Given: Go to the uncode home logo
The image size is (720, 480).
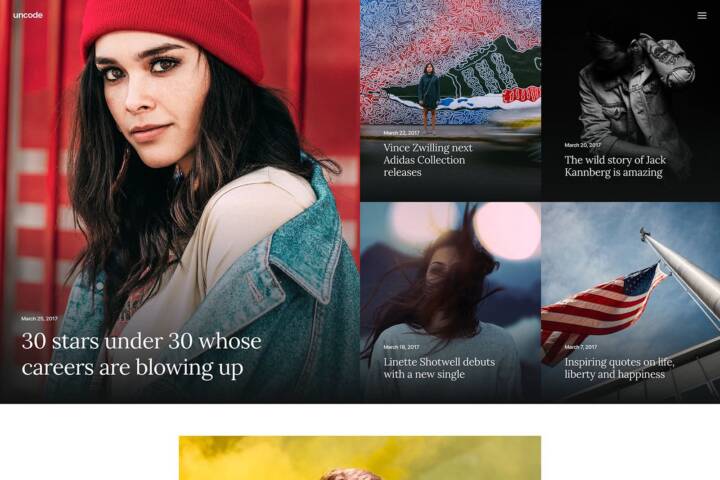Looking at the screenshot, I should click(27, 15).
